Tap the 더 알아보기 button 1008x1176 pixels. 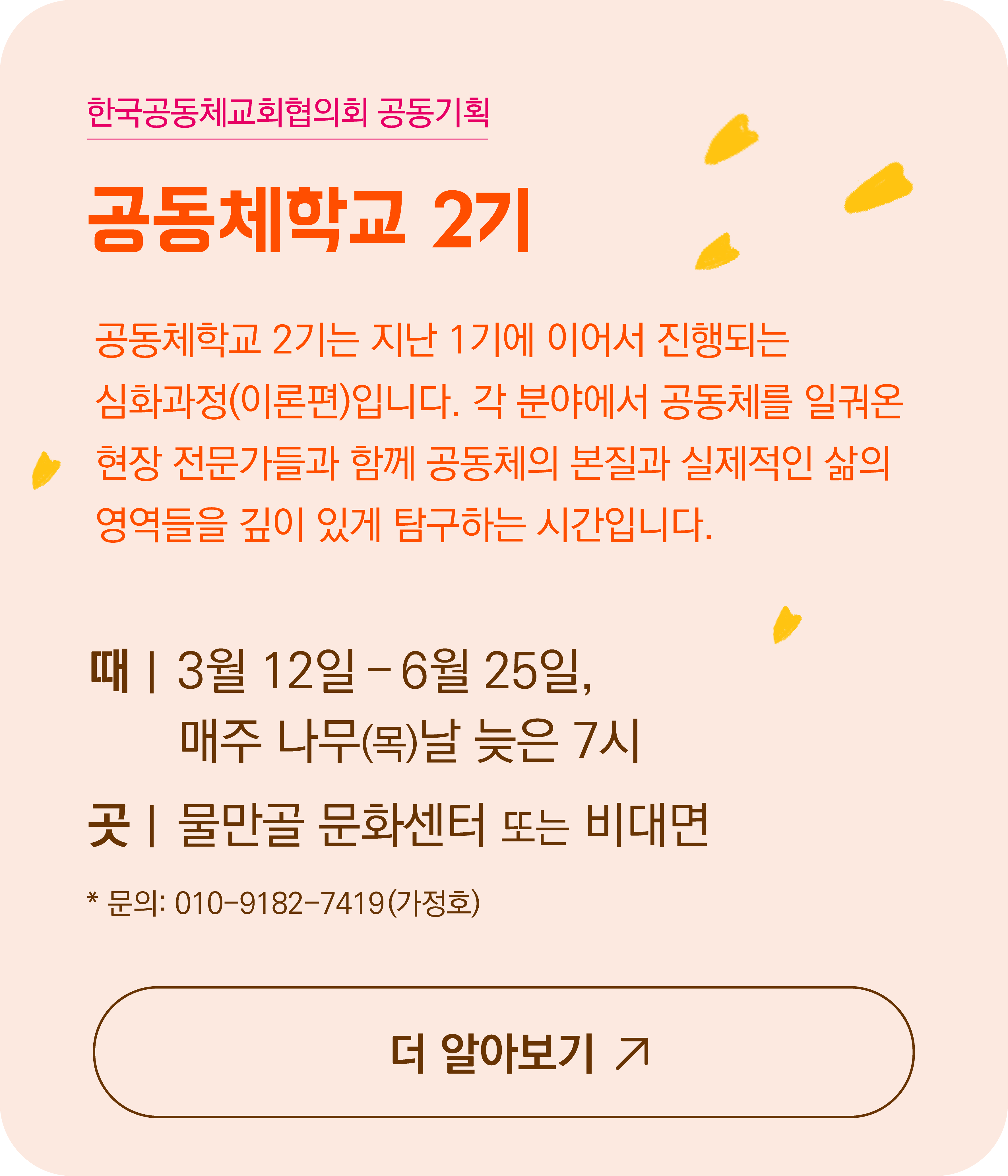click(x=503, y=1052)
